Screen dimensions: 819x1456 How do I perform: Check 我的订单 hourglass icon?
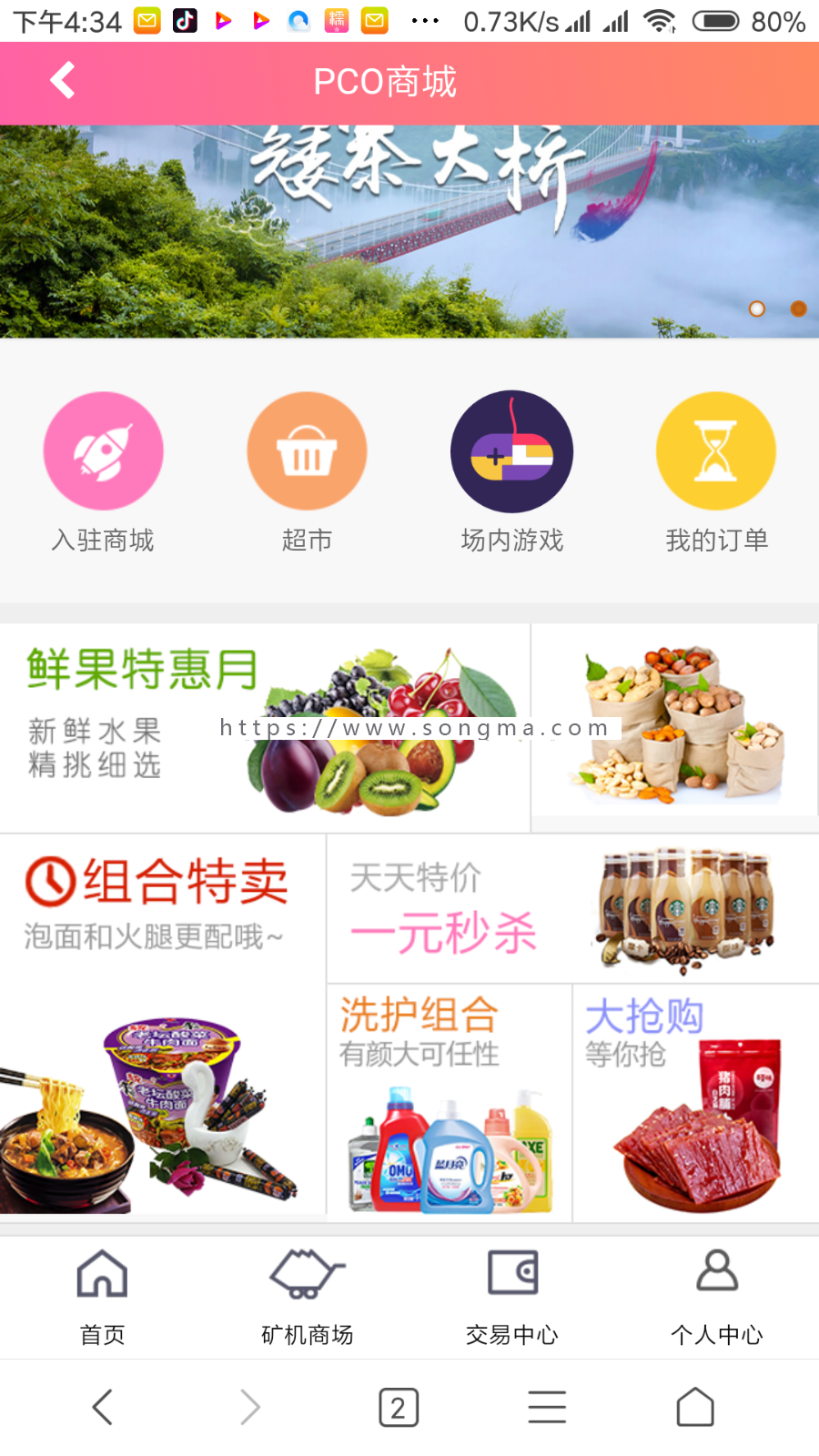coord(716,450)
